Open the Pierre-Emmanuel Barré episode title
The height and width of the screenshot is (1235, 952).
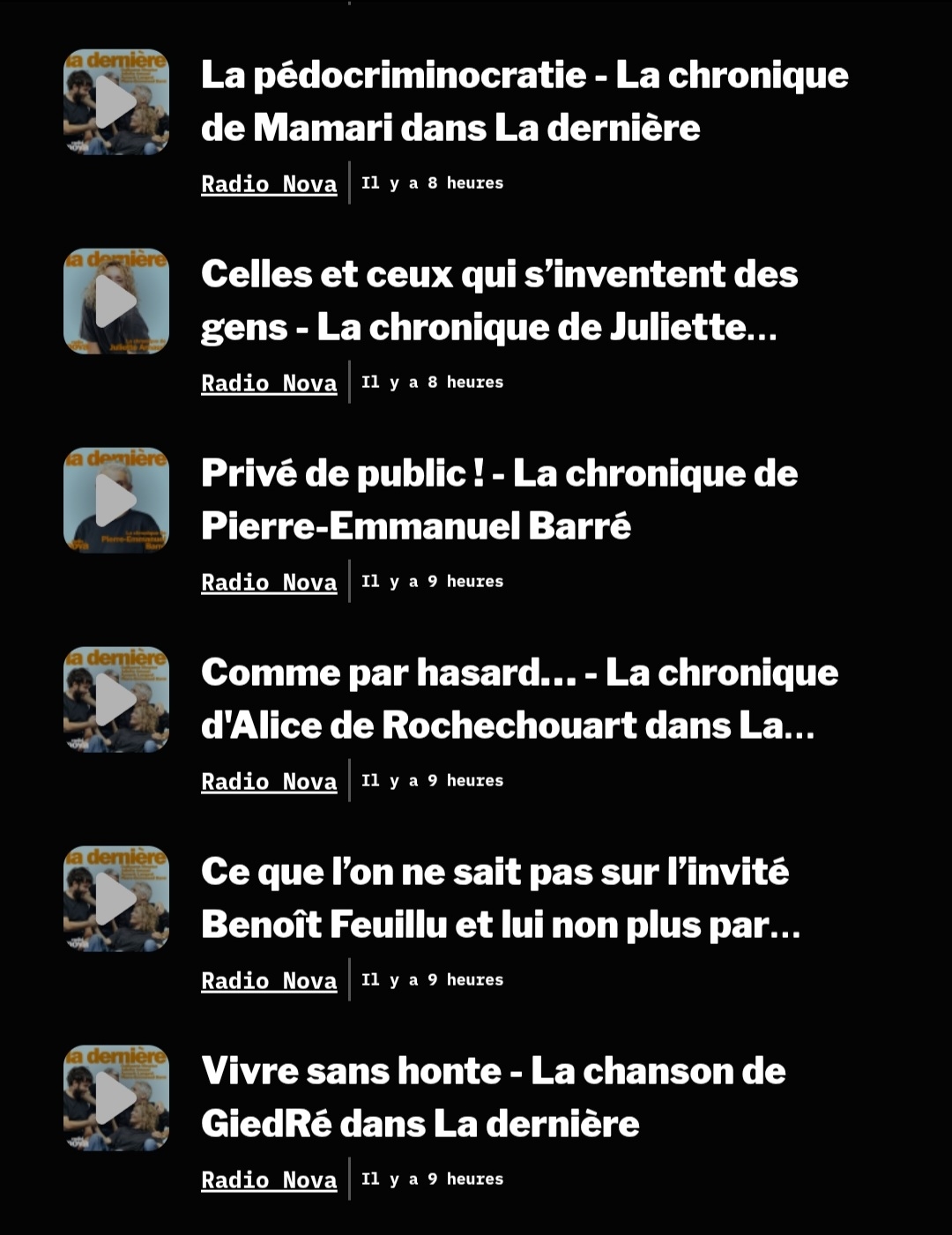coord(499,500)
